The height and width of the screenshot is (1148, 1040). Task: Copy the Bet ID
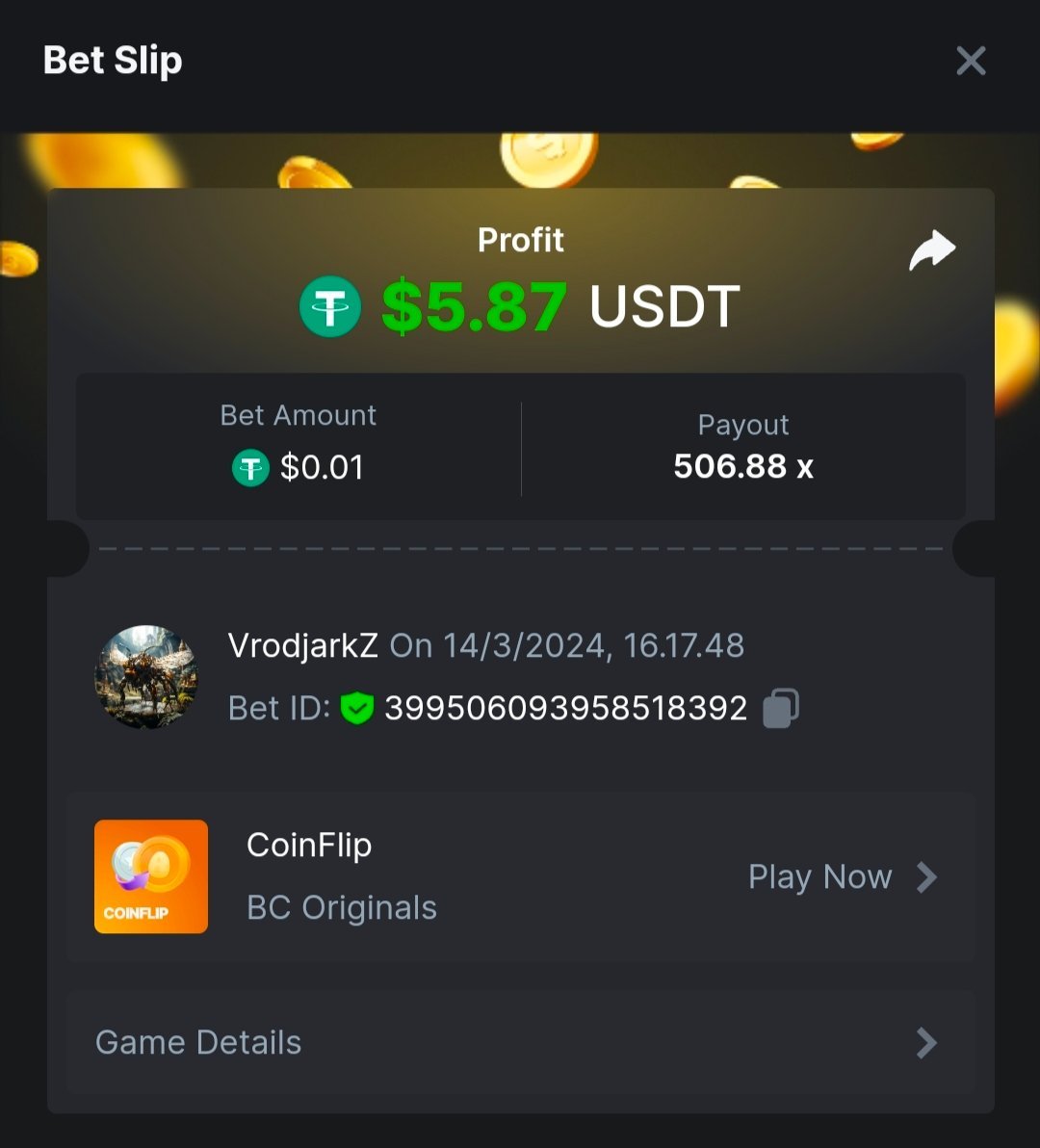pos(781,709)
